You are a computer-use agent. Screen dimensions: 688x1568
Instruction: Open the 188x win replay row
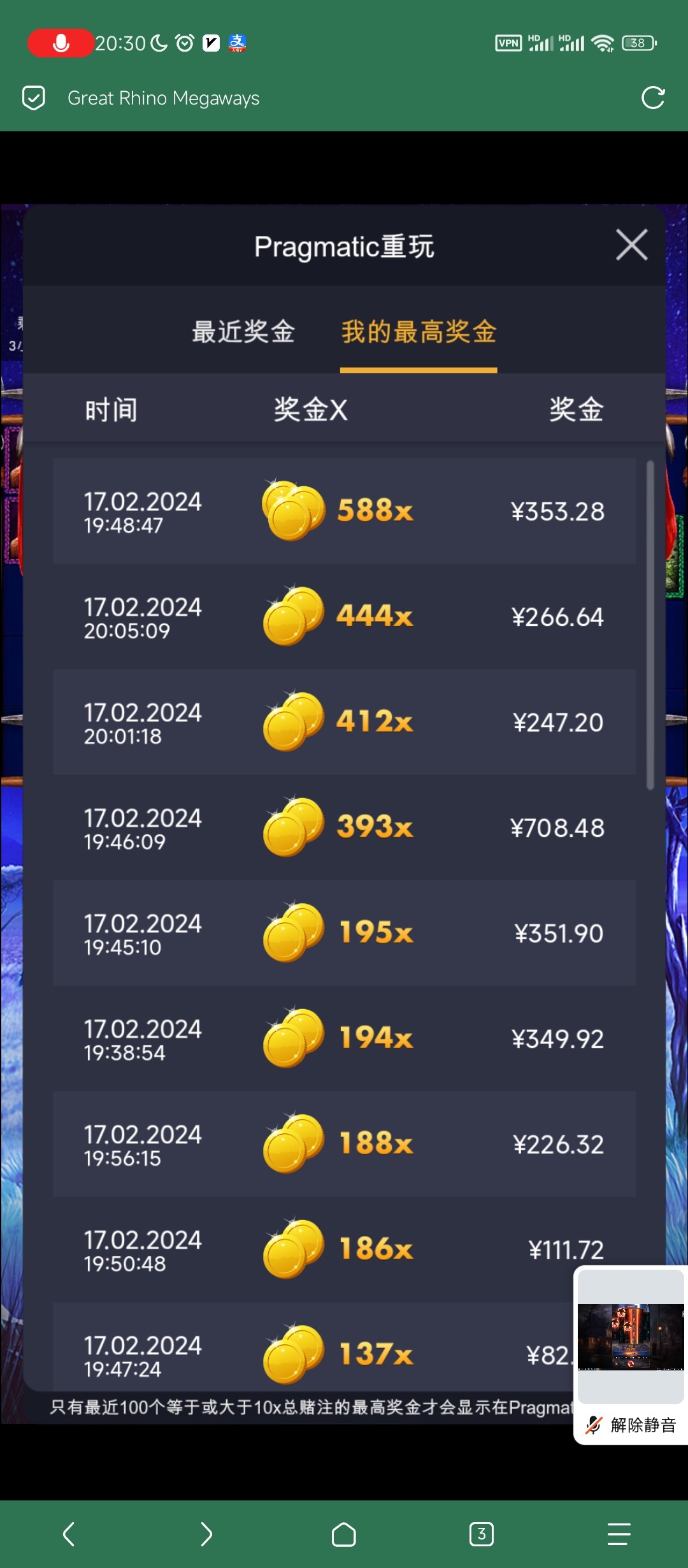pyautogui.click(x=344, y=1144)
